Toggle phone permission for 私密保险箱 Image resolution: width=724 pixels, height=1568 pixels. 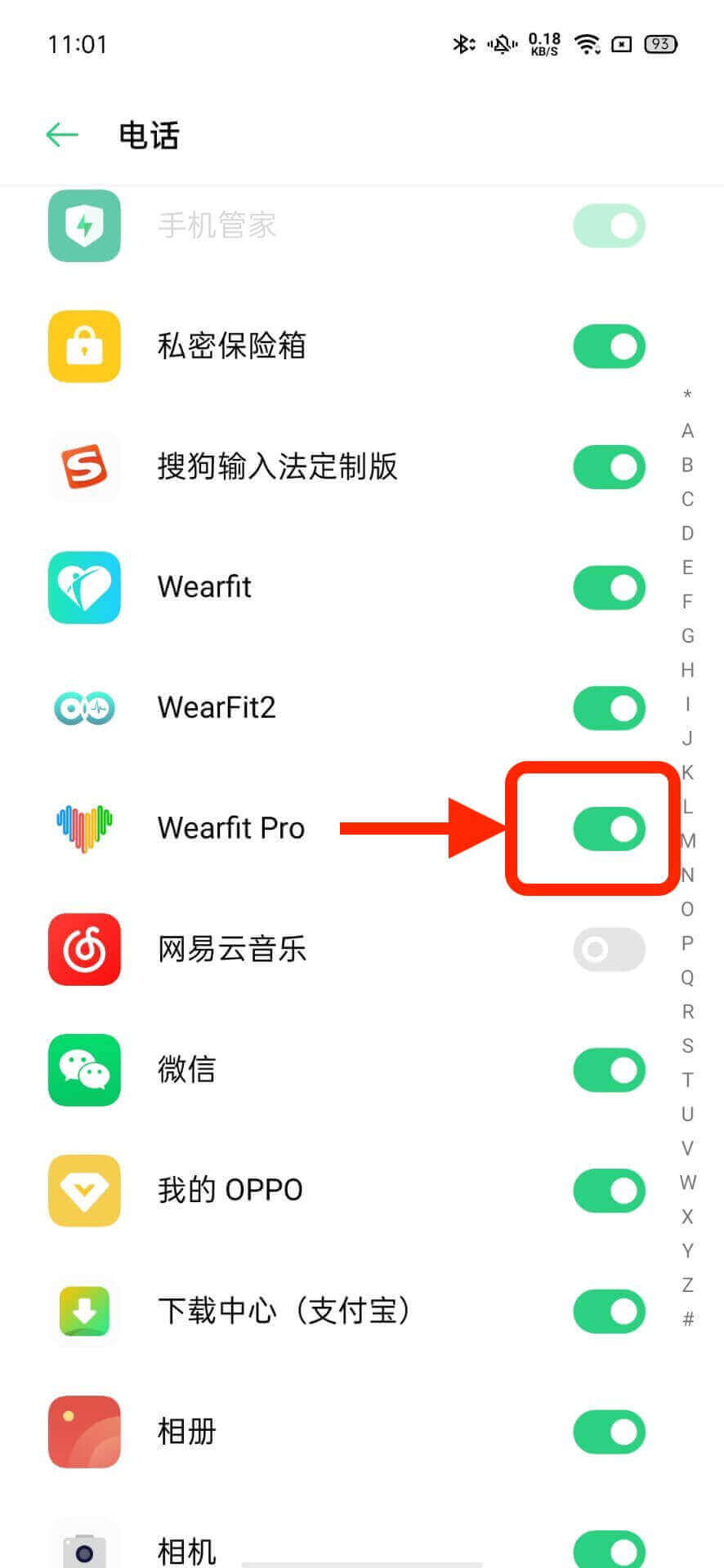(x=609, y=346)
